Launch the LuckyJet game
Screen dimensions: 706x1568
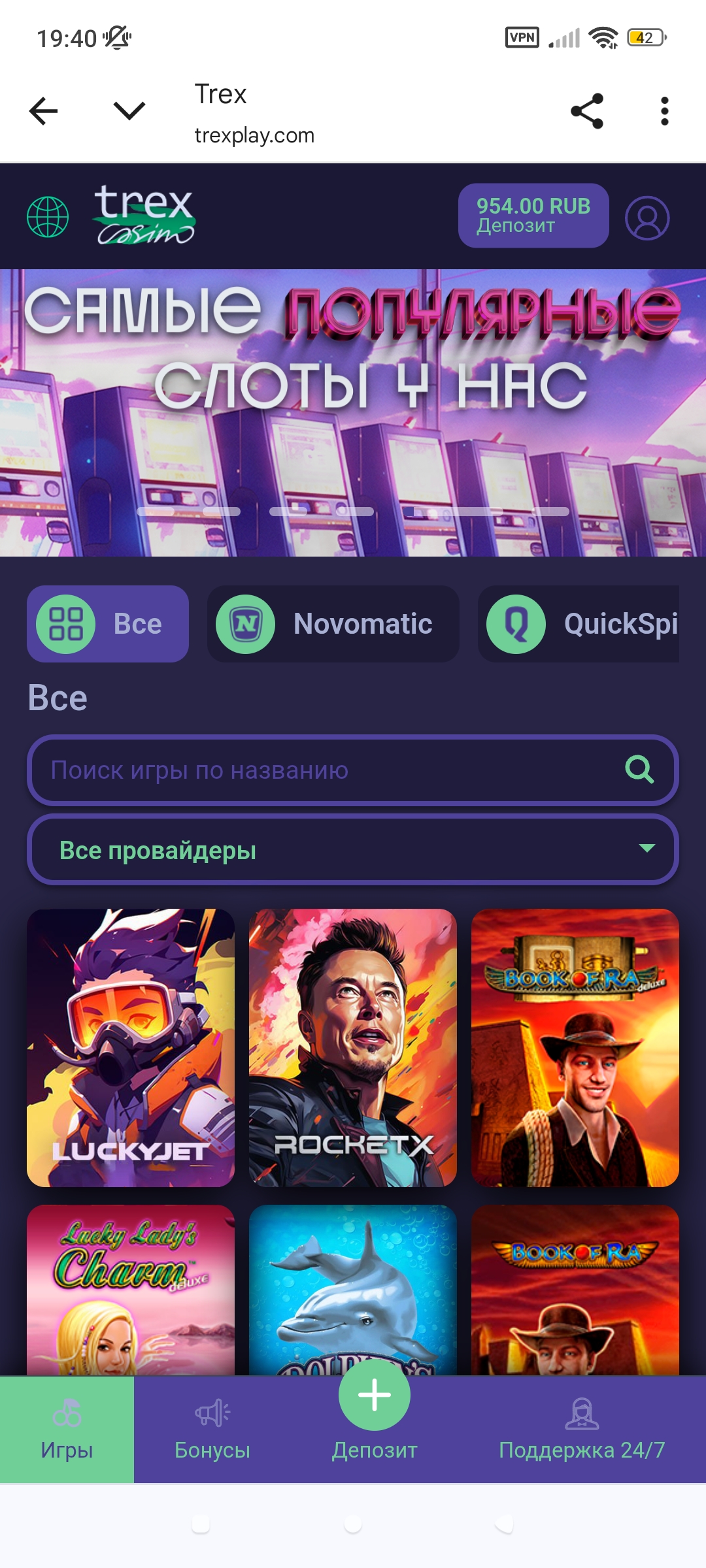point(131,1047)
